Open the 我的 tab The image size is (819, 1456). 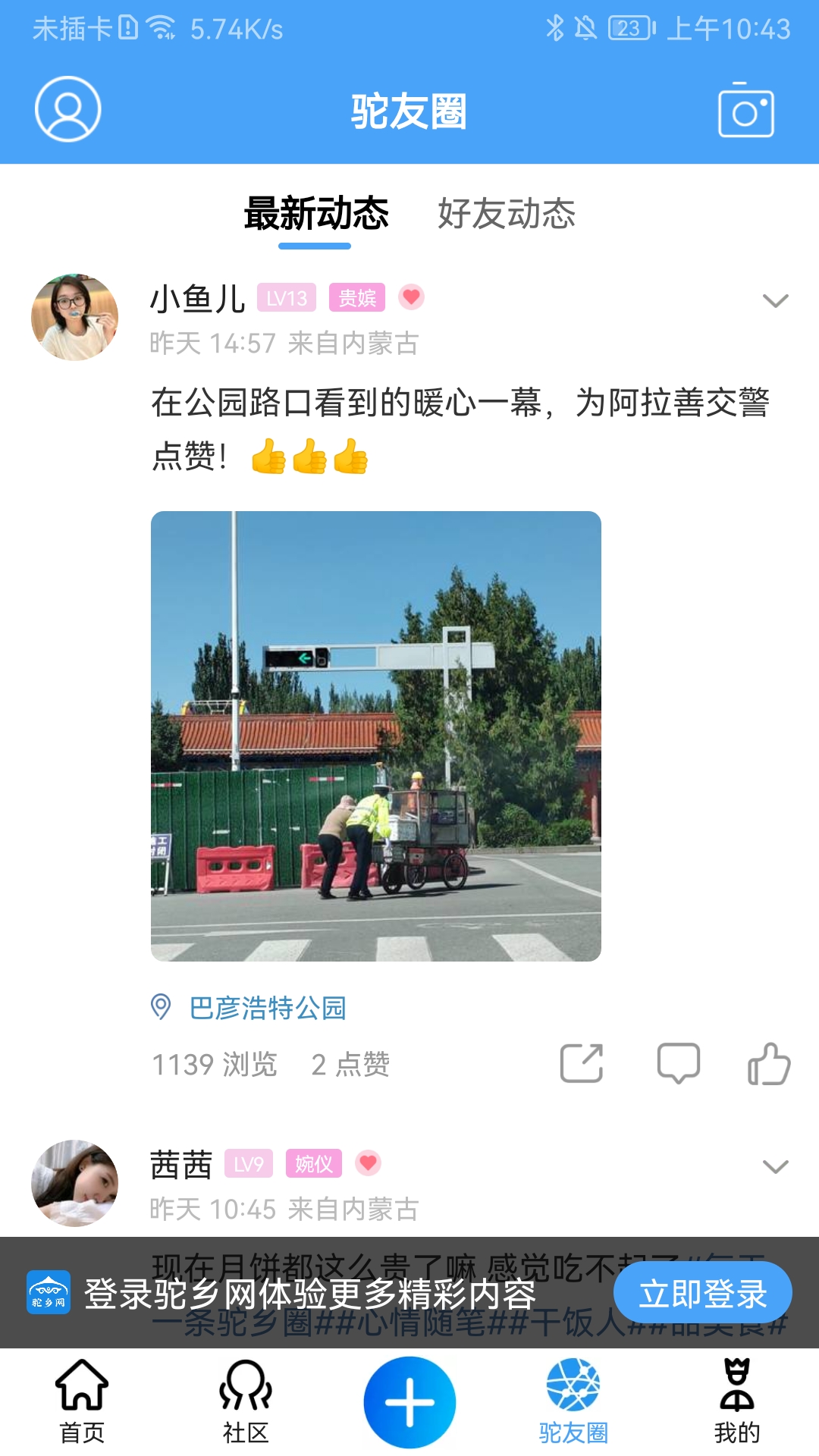(736, 1401)
